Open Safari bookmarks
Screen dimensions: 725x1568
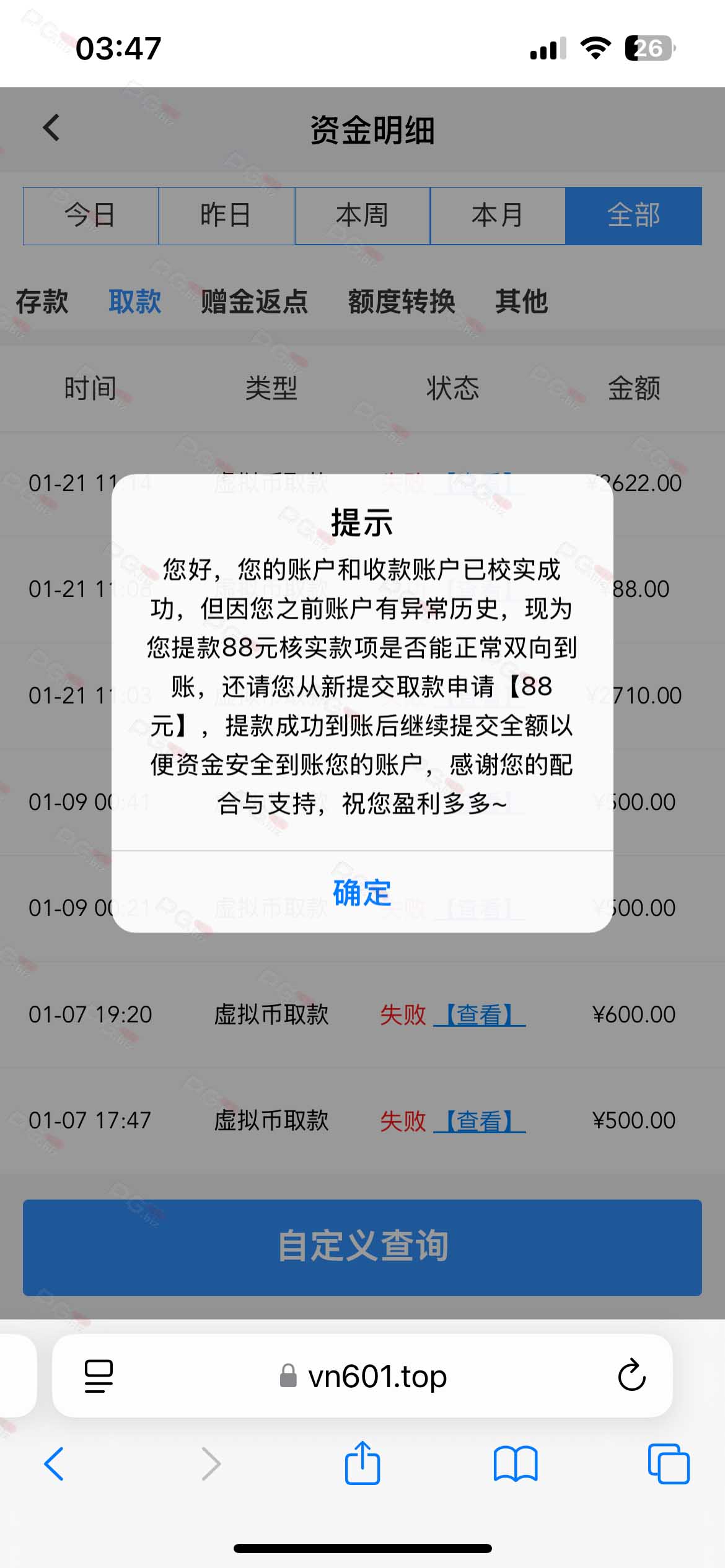(516, 1464)
